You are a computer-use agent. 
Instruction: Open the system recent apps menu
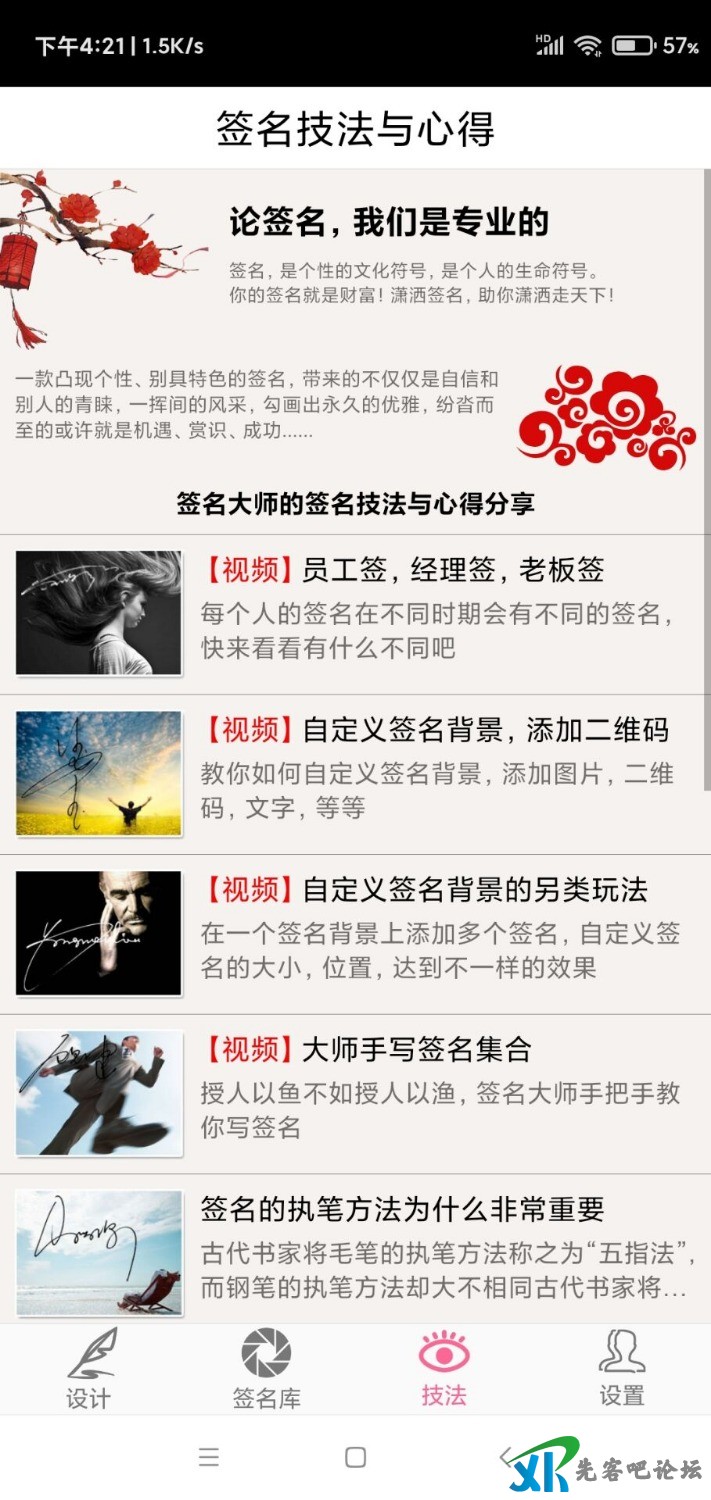208,1457
